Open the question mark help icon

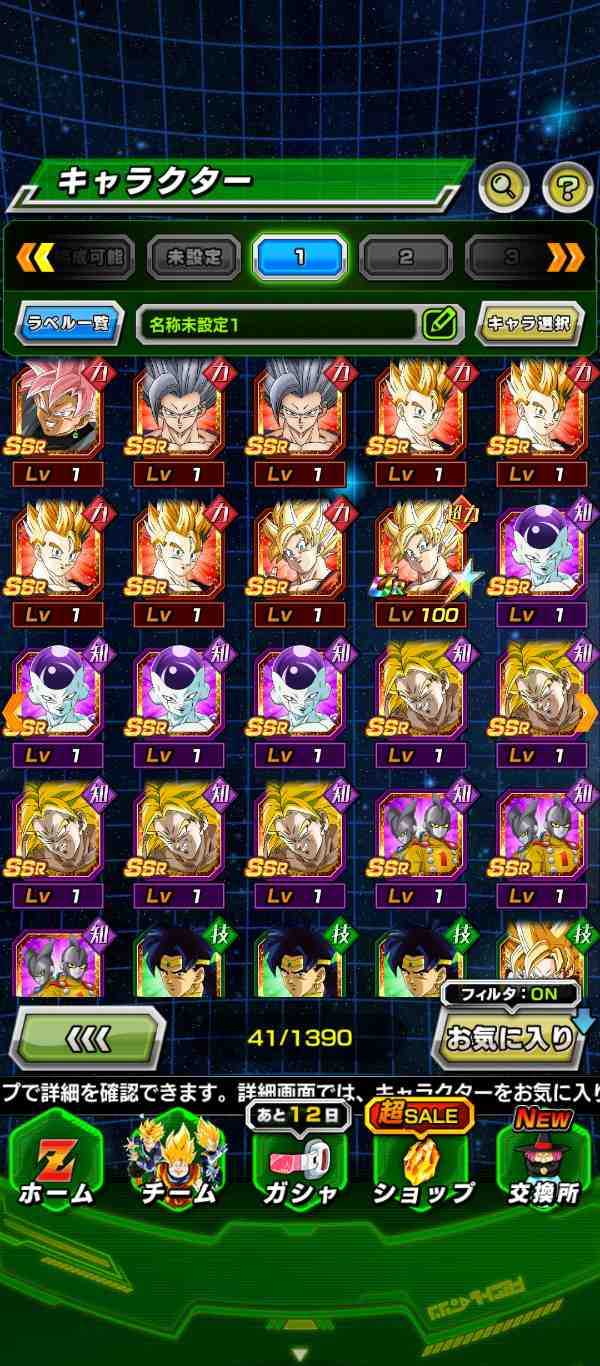(567, 185)
